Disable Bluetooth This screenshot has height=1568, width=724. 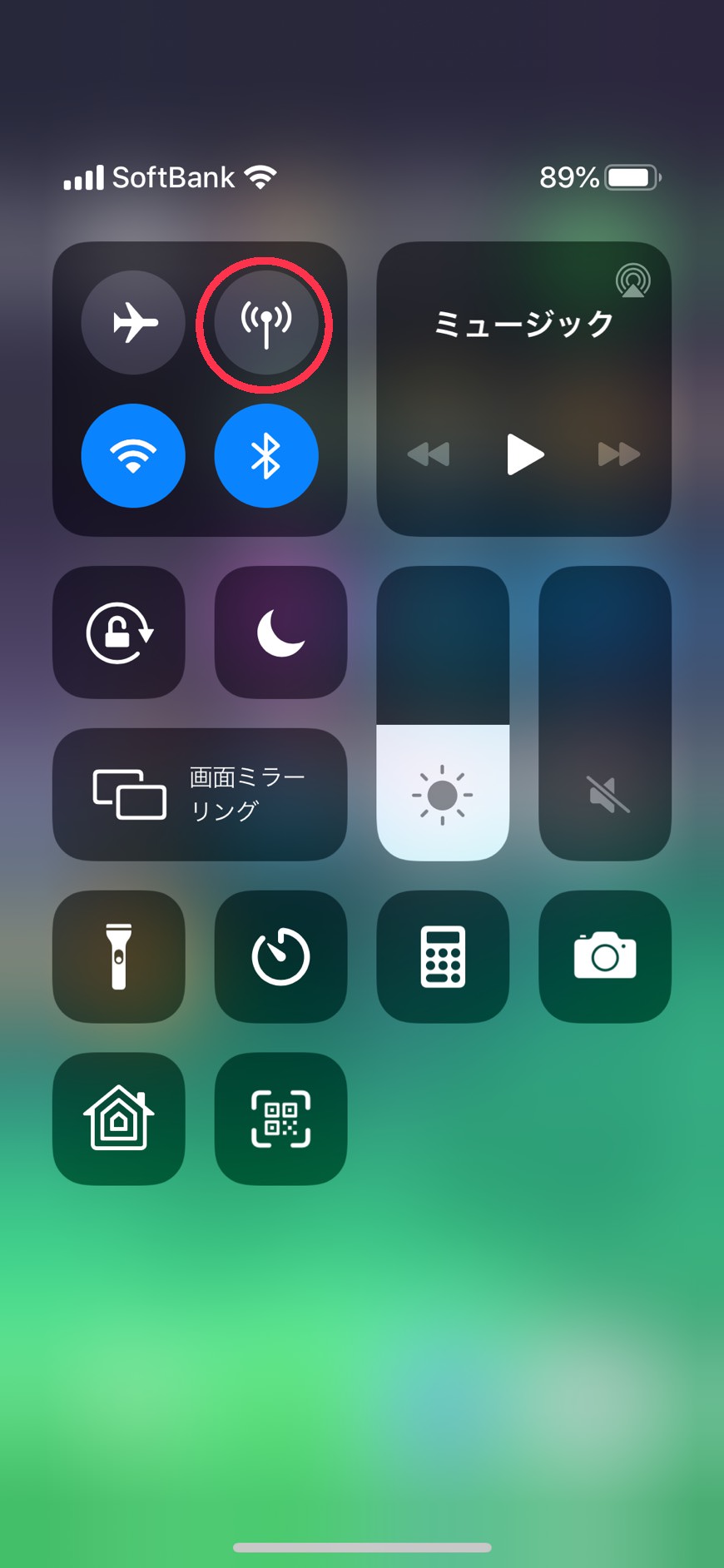pyautogui.click(x=265, y=455)
